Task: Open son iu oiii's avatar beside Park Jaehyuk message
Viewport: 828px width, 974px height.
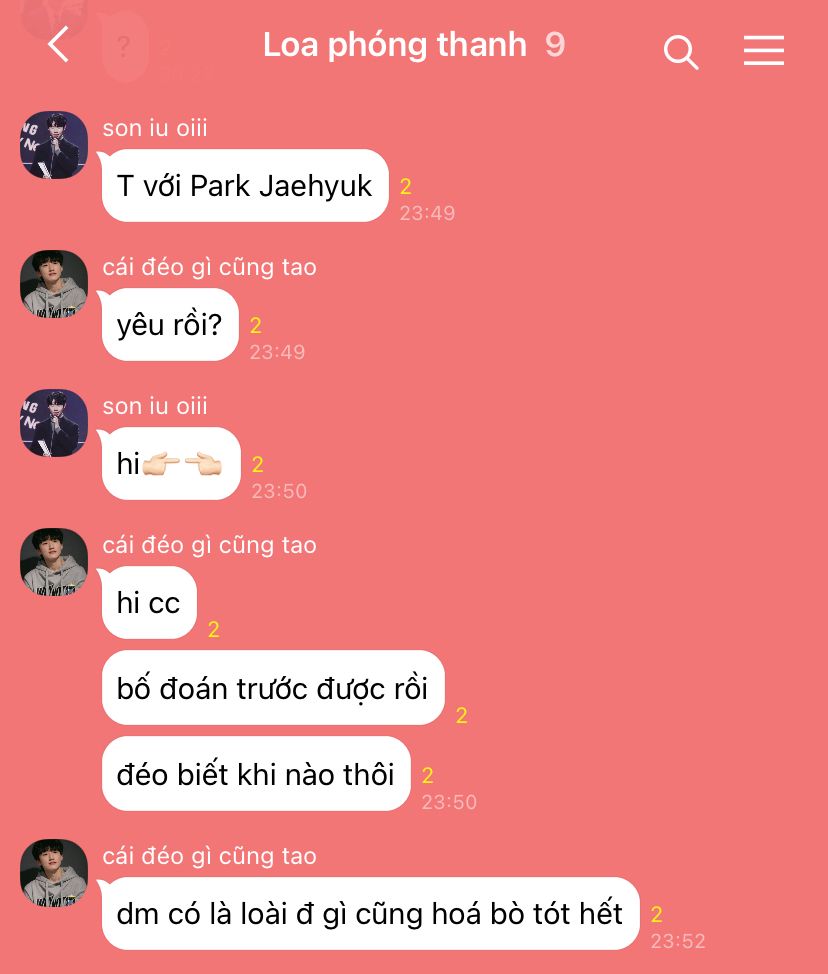Action: pos(54,145)
